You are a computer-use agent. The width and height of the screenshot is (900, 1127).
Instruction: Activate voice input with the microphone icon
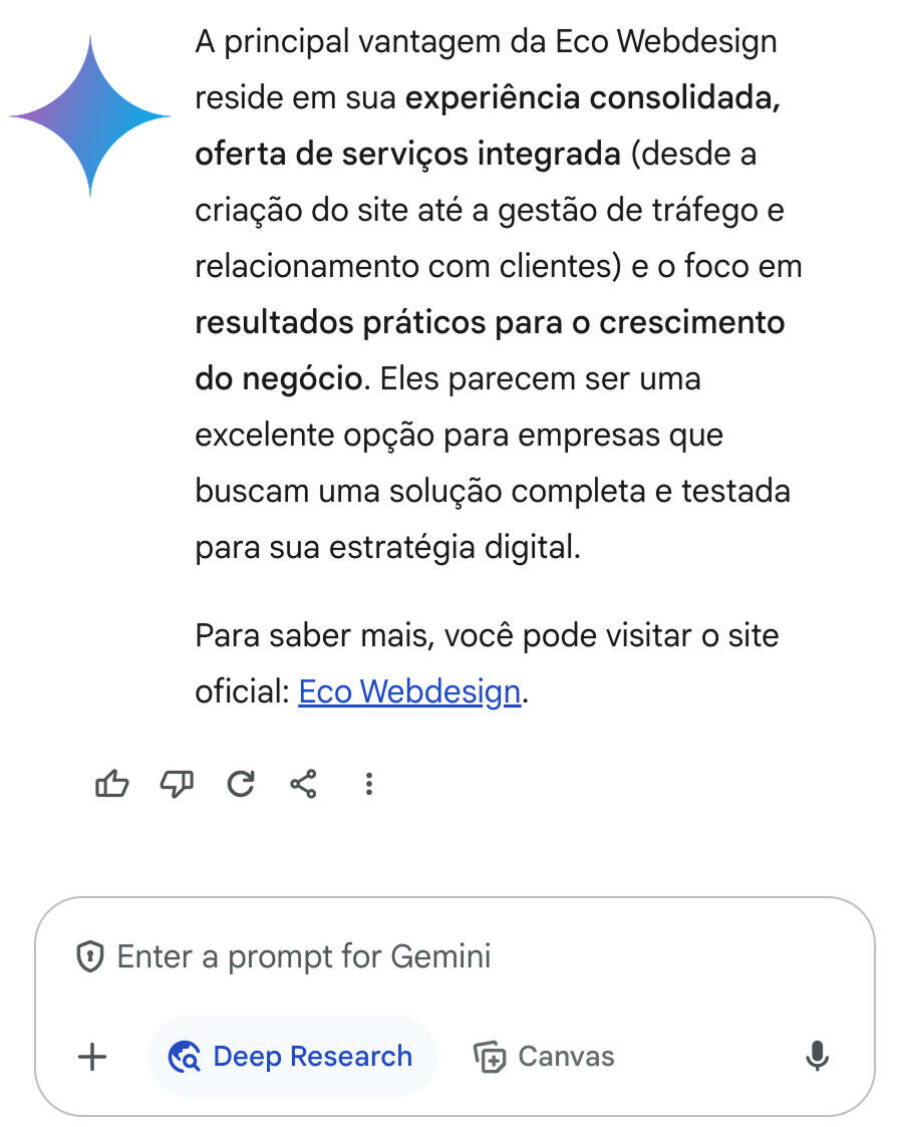(x=818, y=1056)
